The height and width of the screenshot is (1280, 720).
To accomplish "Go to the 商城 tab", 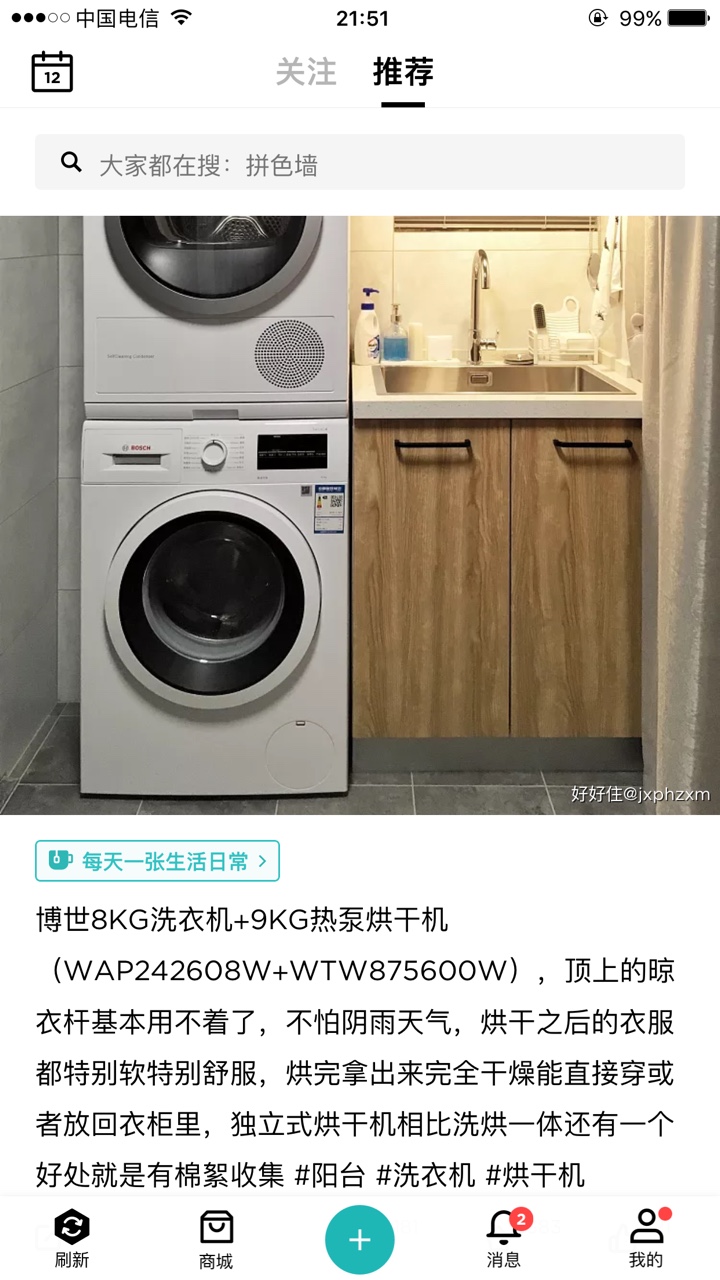I will (216, 1238).
